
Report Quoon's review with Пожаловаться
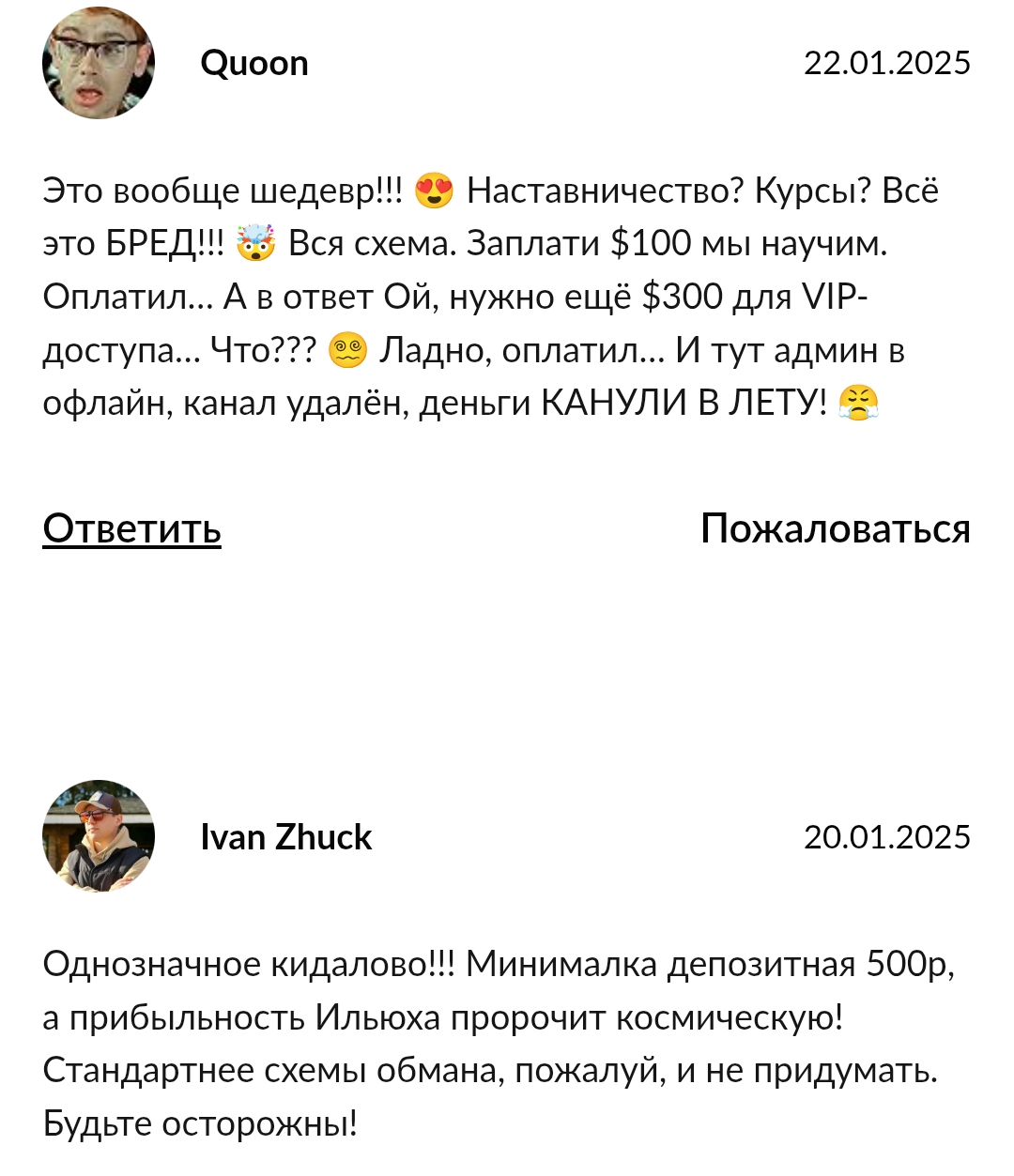click(835, 528)
